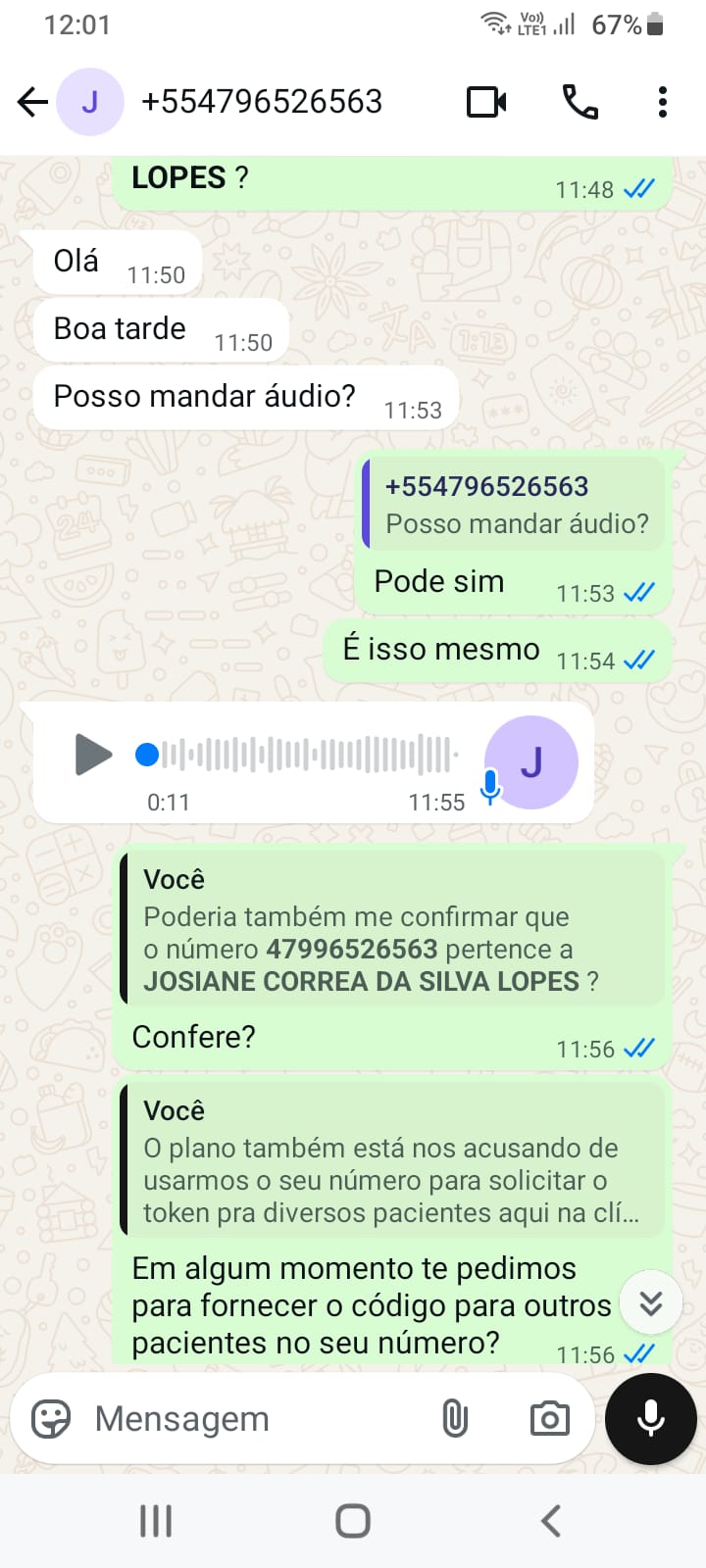Go to the home screen

coord(353,1521)
